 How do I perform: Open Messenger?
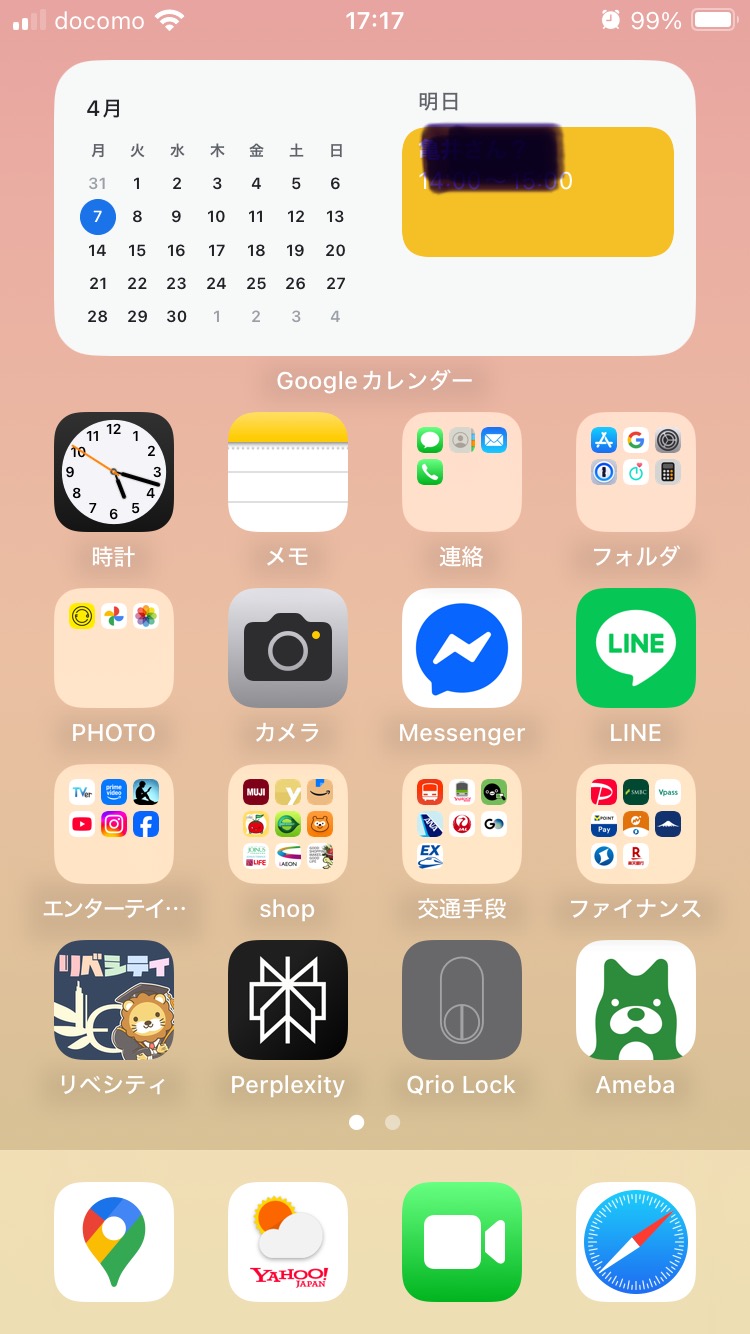tap(462, 648)
